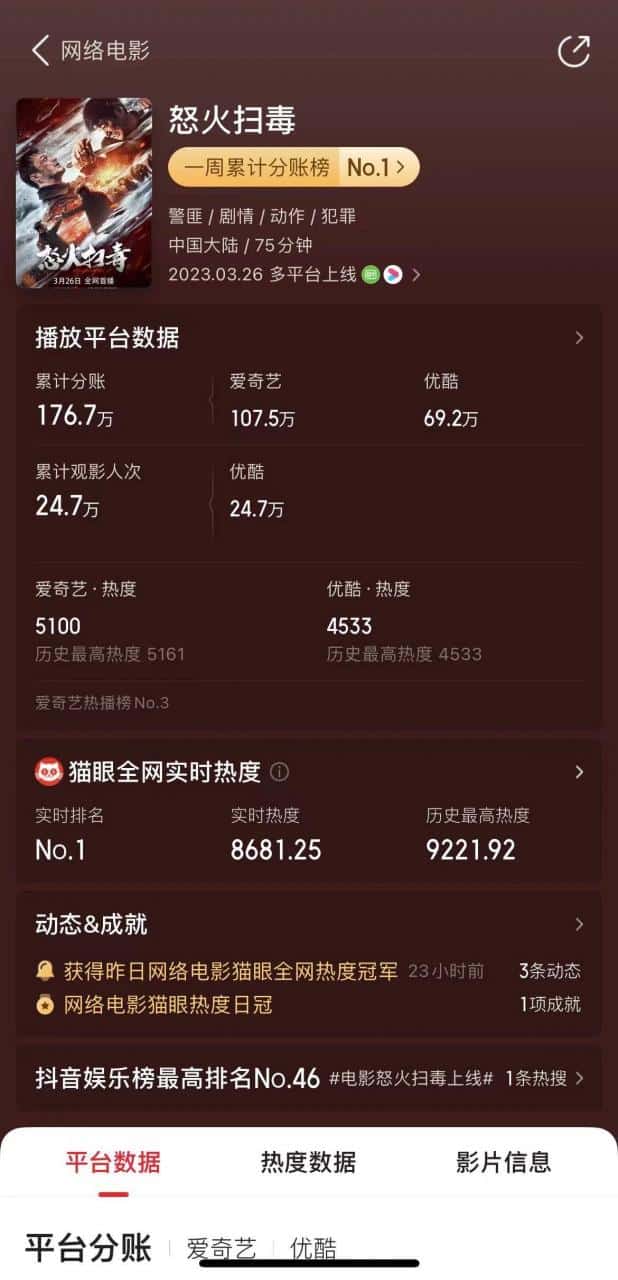Show info about 猫眼全网实时热度
The width and height of the screenshot is (618, 1280).
pyautogui.click(x=280, y=772)
